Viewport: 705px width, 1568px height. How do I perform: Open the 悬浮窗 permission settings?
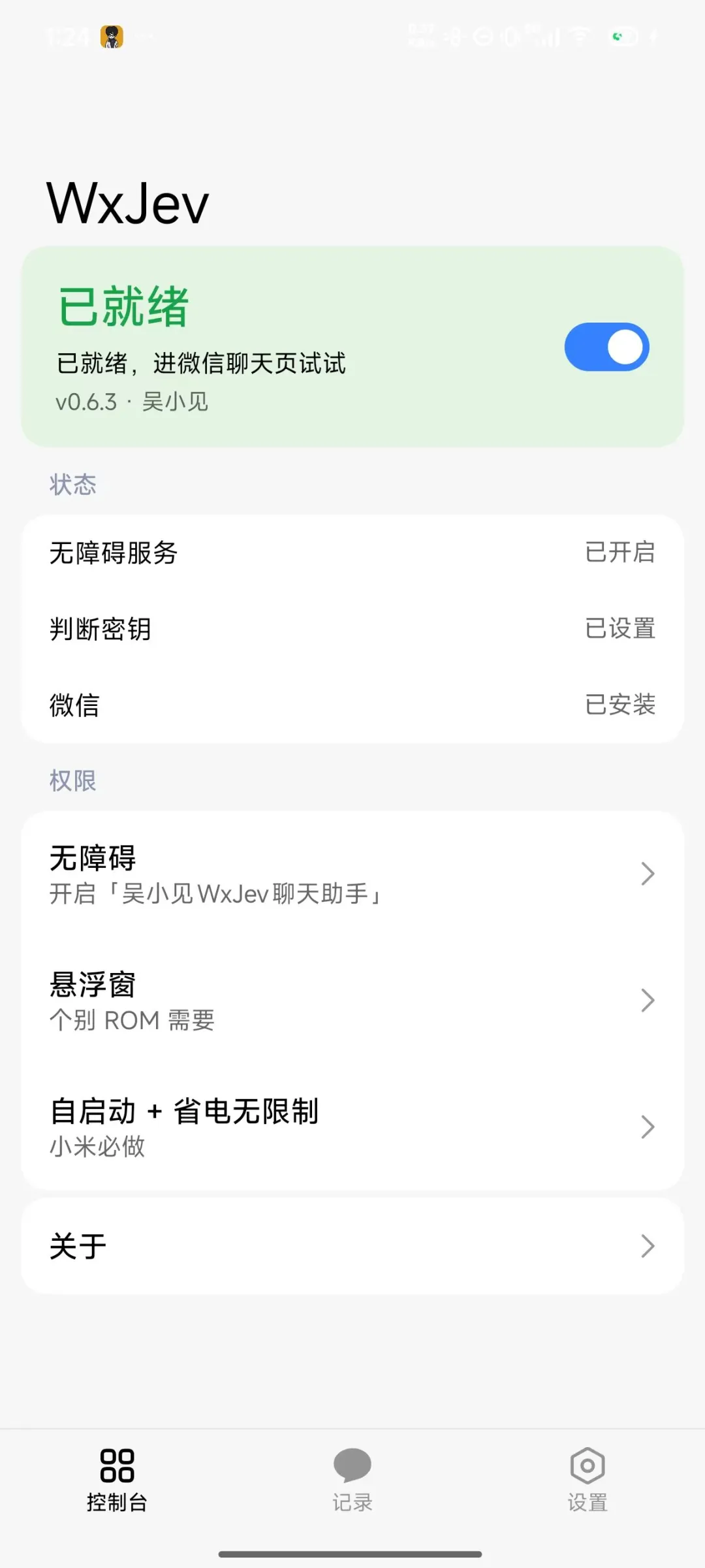(352, 1000)
